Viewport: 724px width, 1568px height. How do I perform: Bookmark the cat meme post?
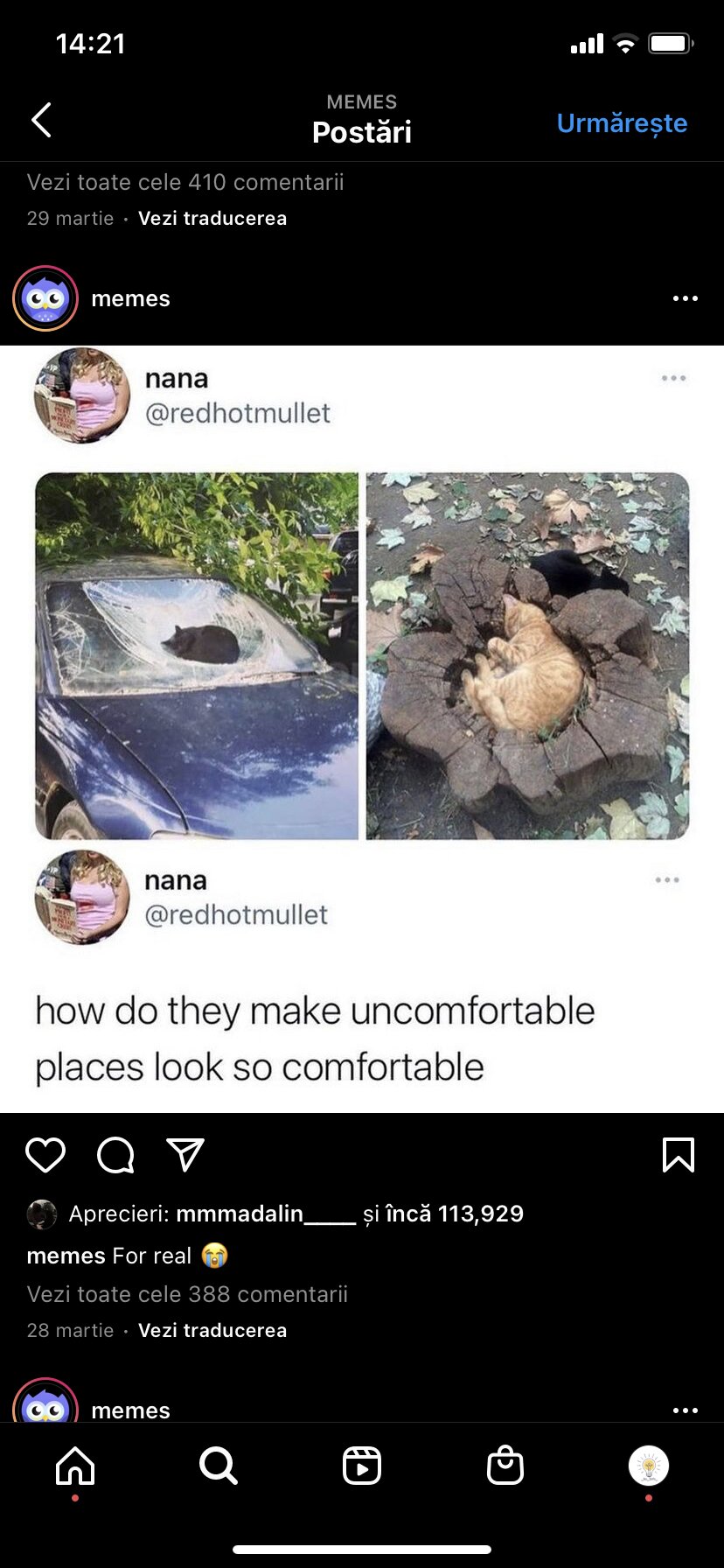click(679, 1155)
